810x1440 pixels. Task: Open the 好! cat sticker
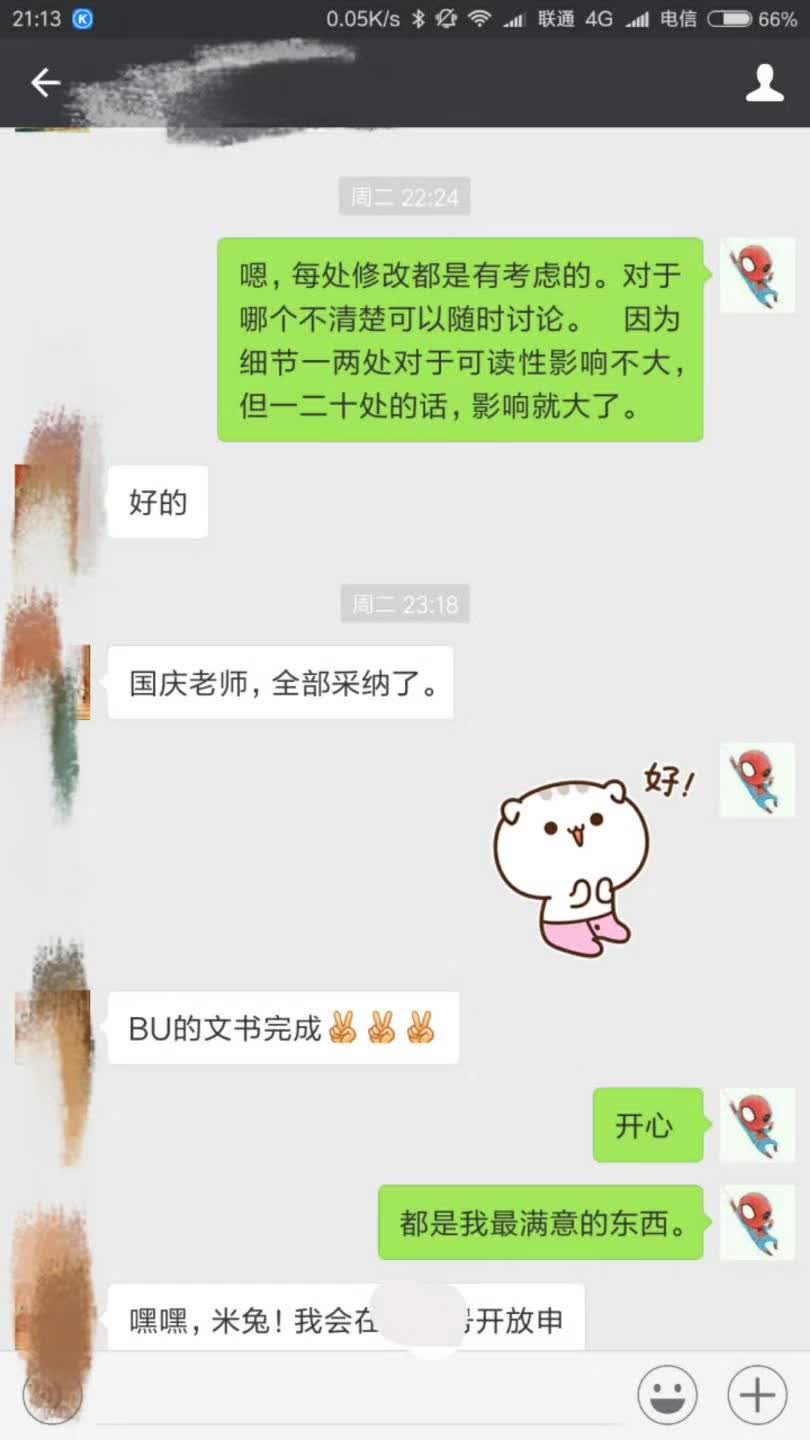pyautogui.click(x=590, y=855)
